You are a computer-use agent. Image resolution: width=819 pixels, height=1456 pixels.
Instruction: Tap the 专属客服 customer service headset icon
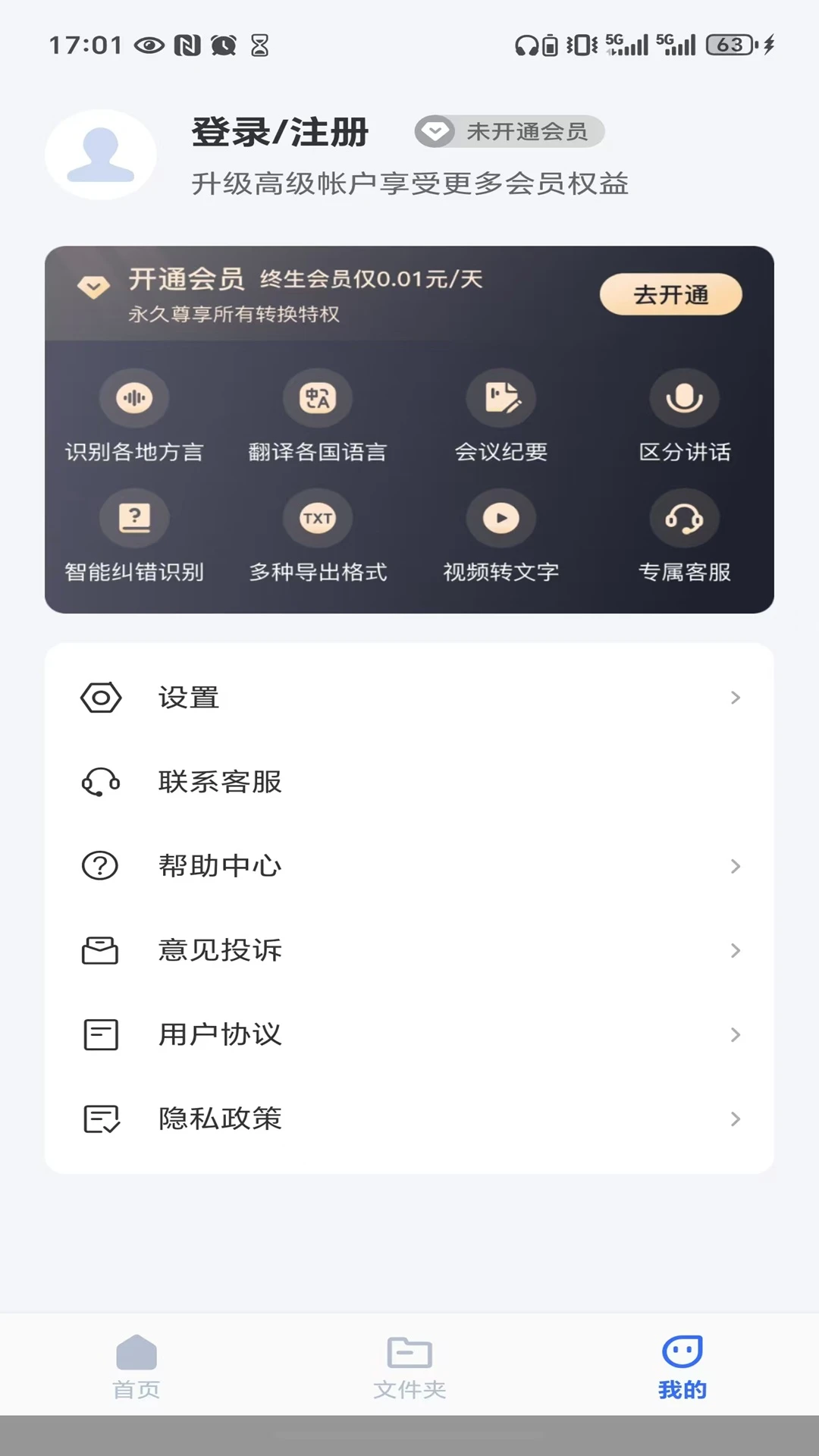[x=685, y=518]
